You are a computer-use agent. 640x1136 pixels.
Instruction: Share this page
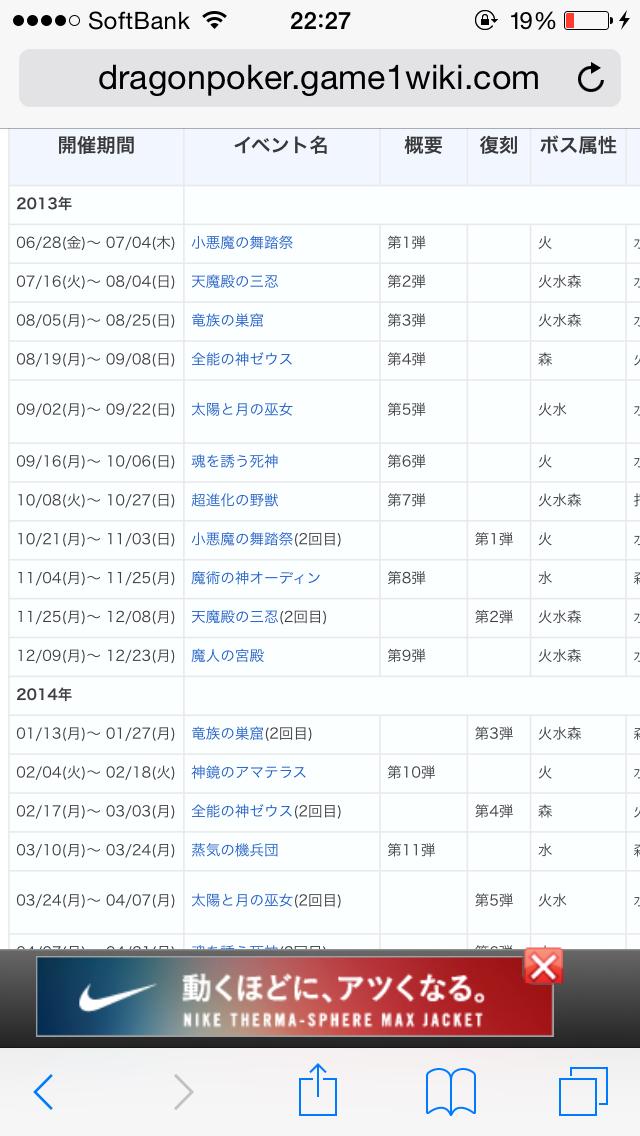319,1090
